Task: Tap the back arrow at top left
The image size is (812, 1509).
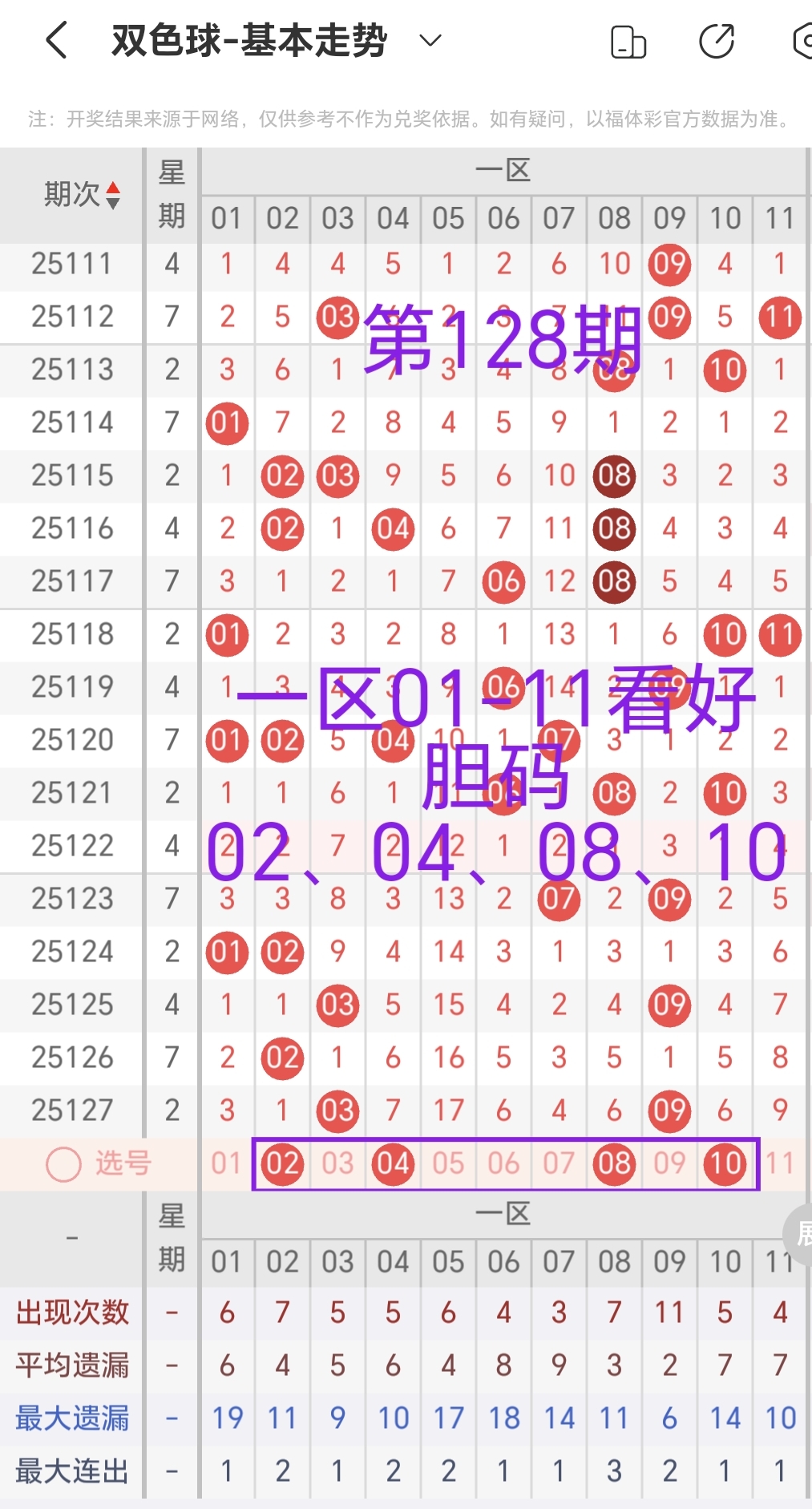Action: pos(56,38)
